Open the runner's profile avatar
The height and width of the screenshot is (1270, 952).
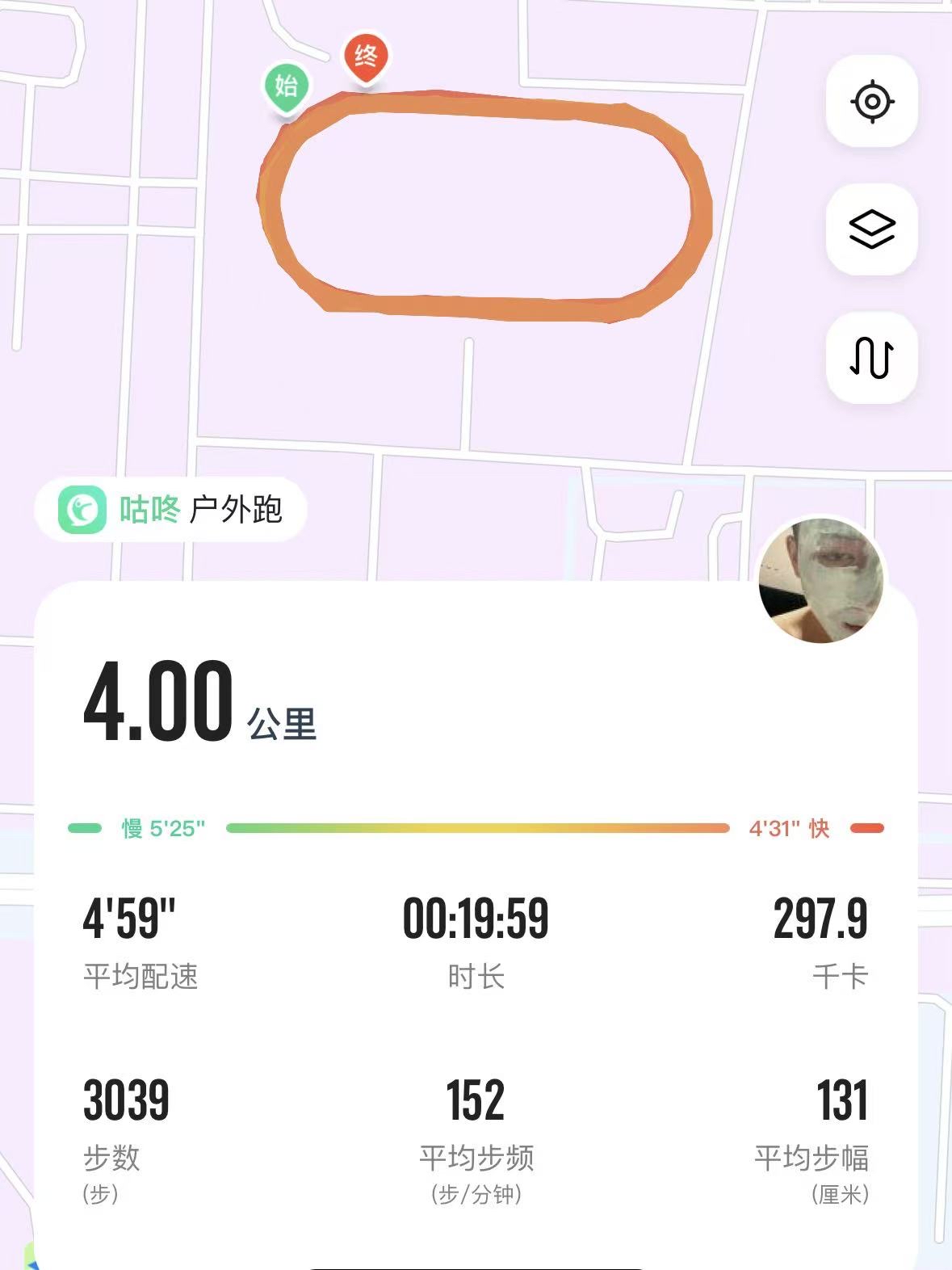(x=821, y=581)
